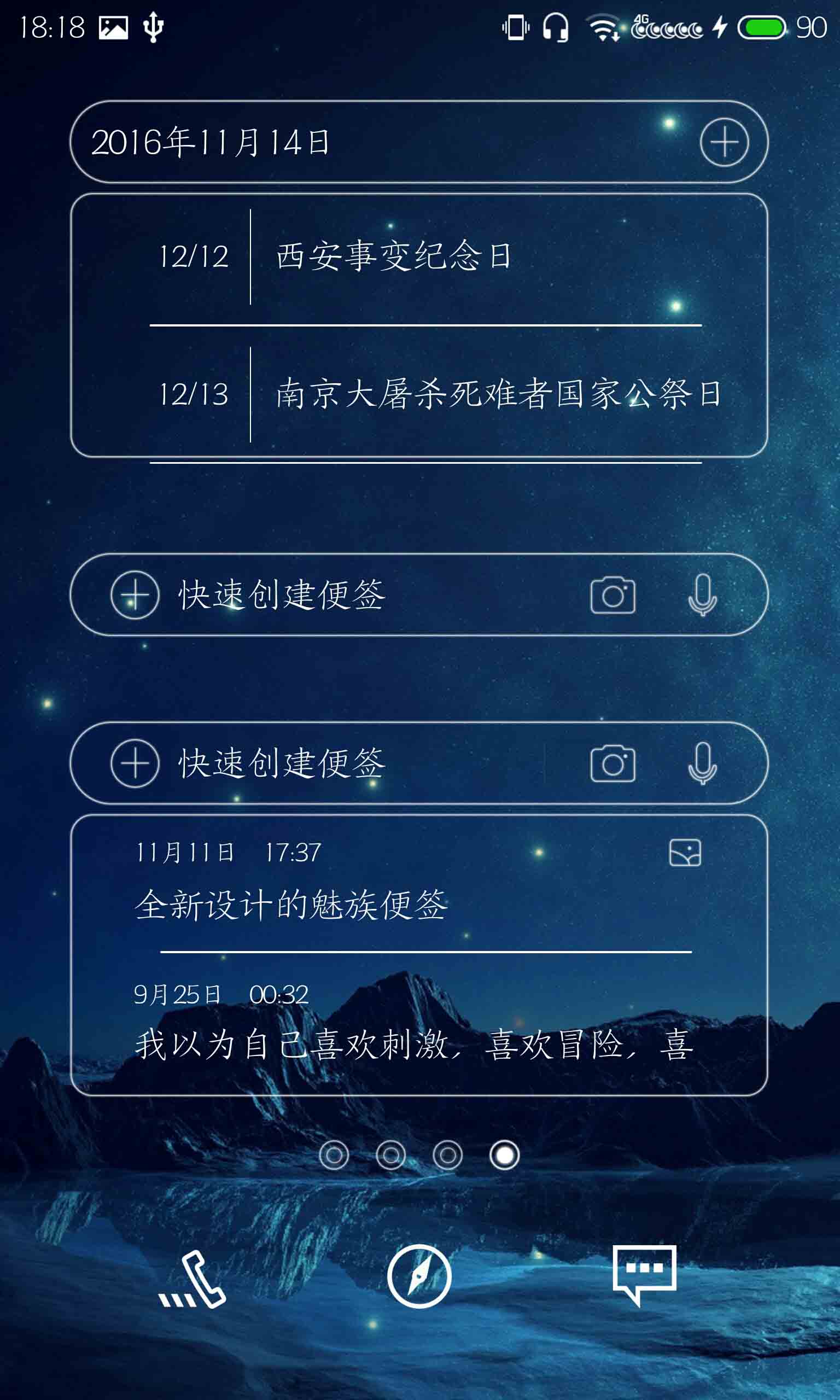
Task: Open the 西安事变纪念日 event
Action: (x=394, y=256)
